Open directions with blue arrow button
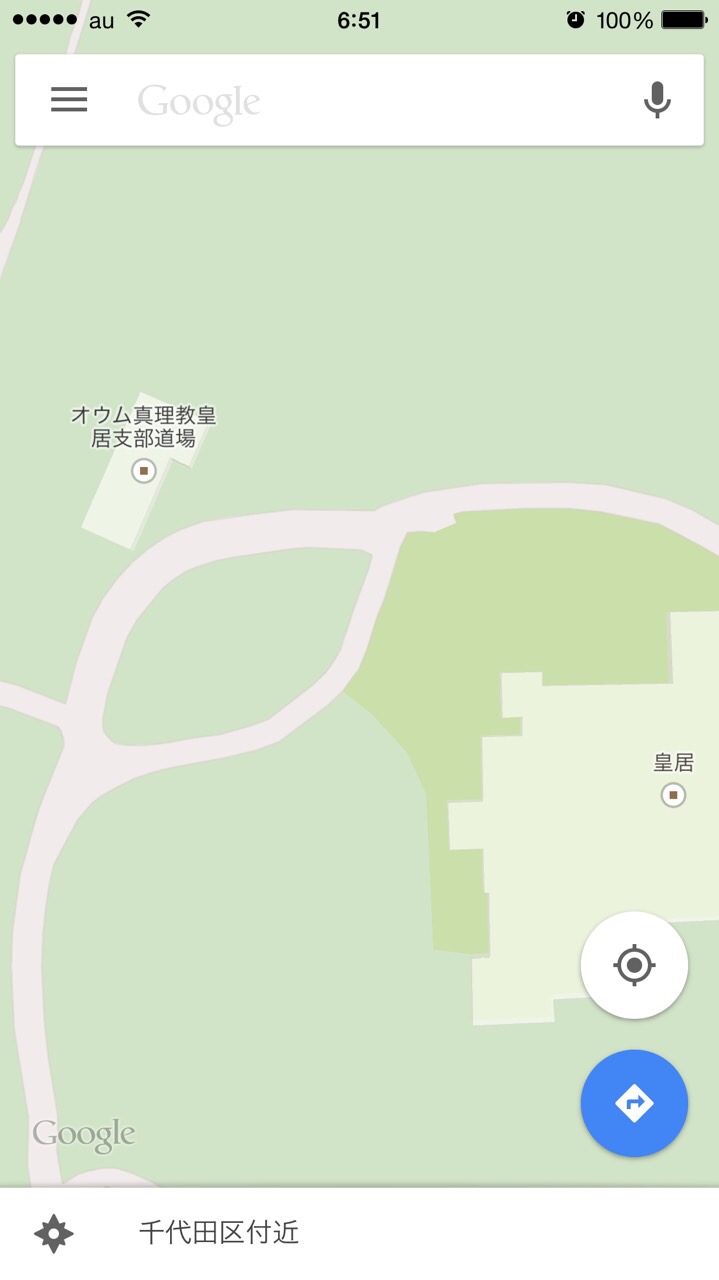 [634, 1103]
